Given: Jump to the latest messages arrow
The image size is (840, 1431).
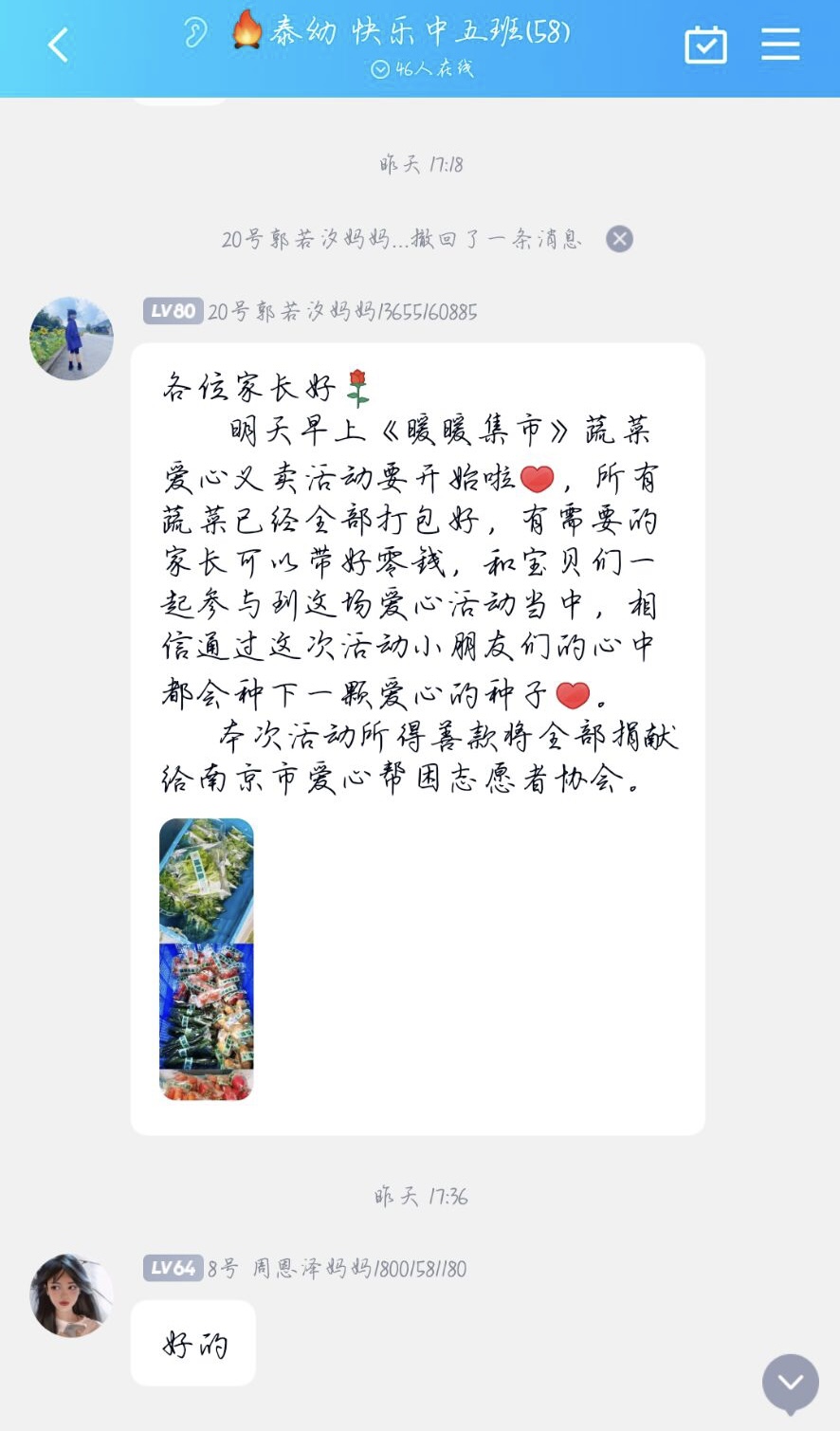Looking at the screenshot, I should (790, 1382).
